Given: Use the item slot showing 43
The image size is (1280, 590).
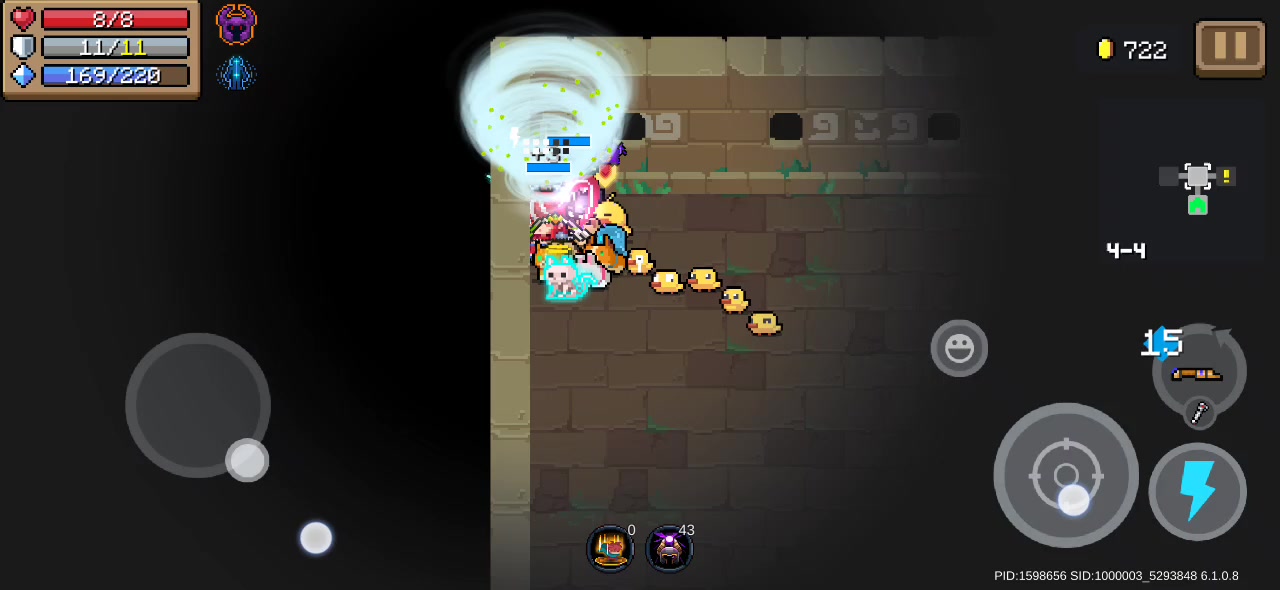Looking at the screenshot, I should [669, 549].
